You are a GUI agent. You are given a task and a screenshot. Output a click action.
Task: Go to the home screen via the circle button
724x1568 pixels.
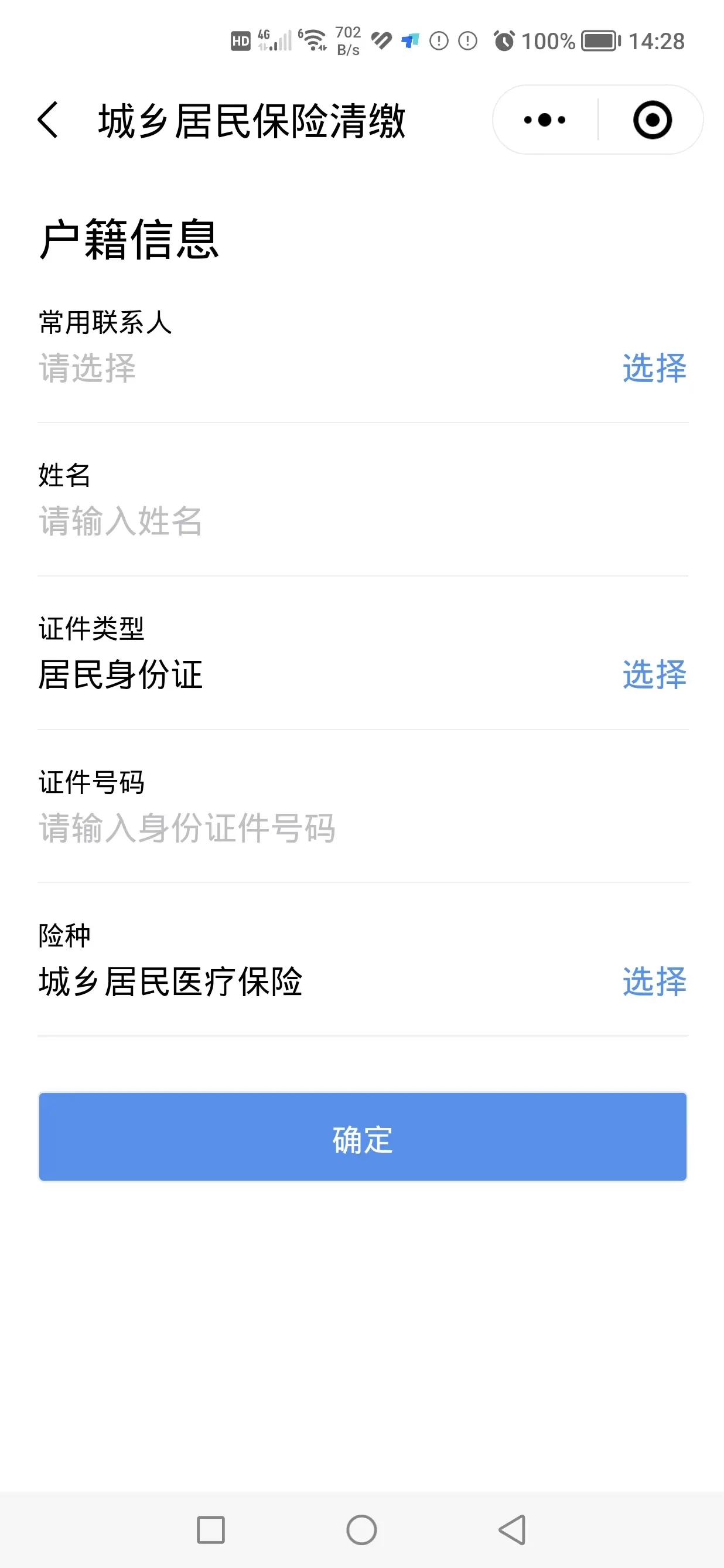point(362,1530)
